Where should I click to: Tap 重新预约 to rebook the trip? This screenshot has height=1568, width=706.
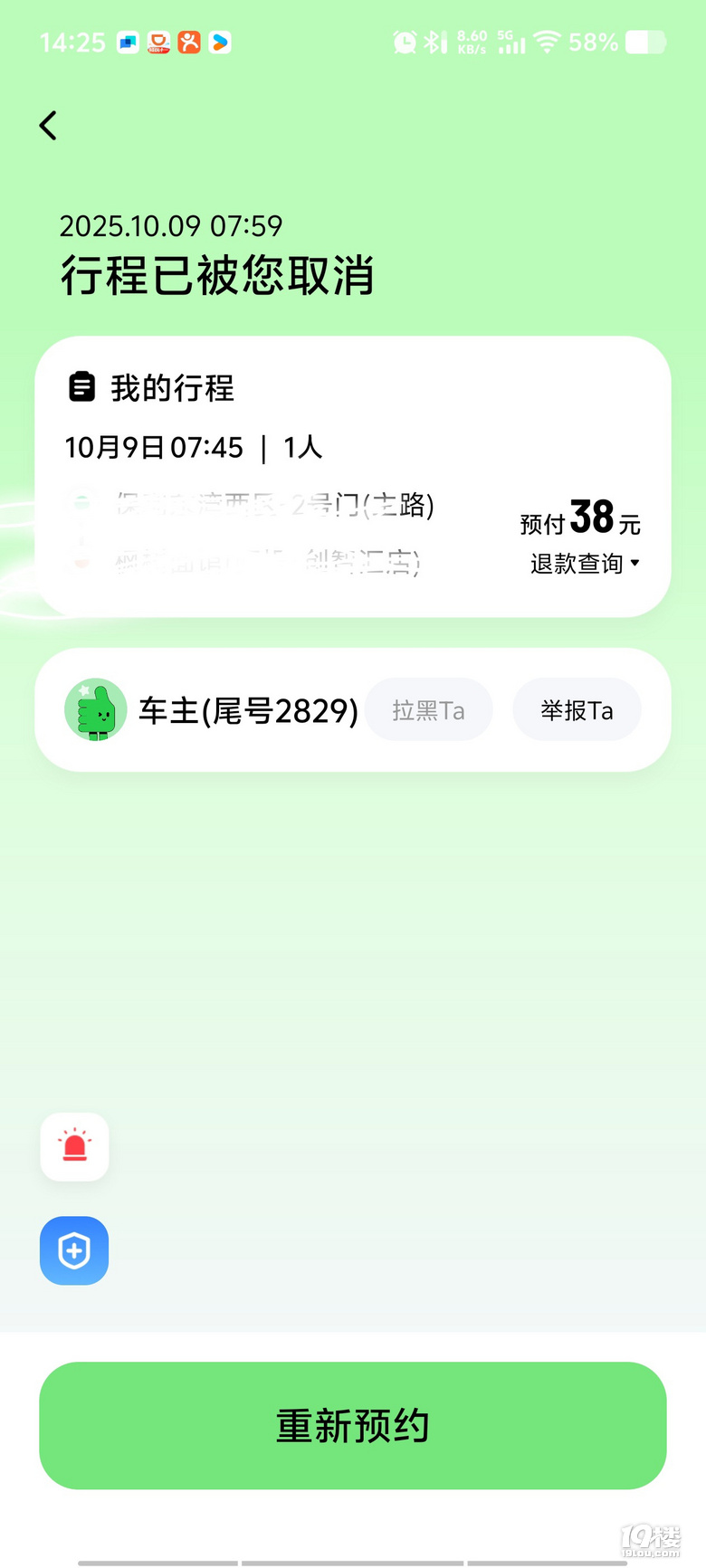pyautogui.click(x=353, y=1425)
